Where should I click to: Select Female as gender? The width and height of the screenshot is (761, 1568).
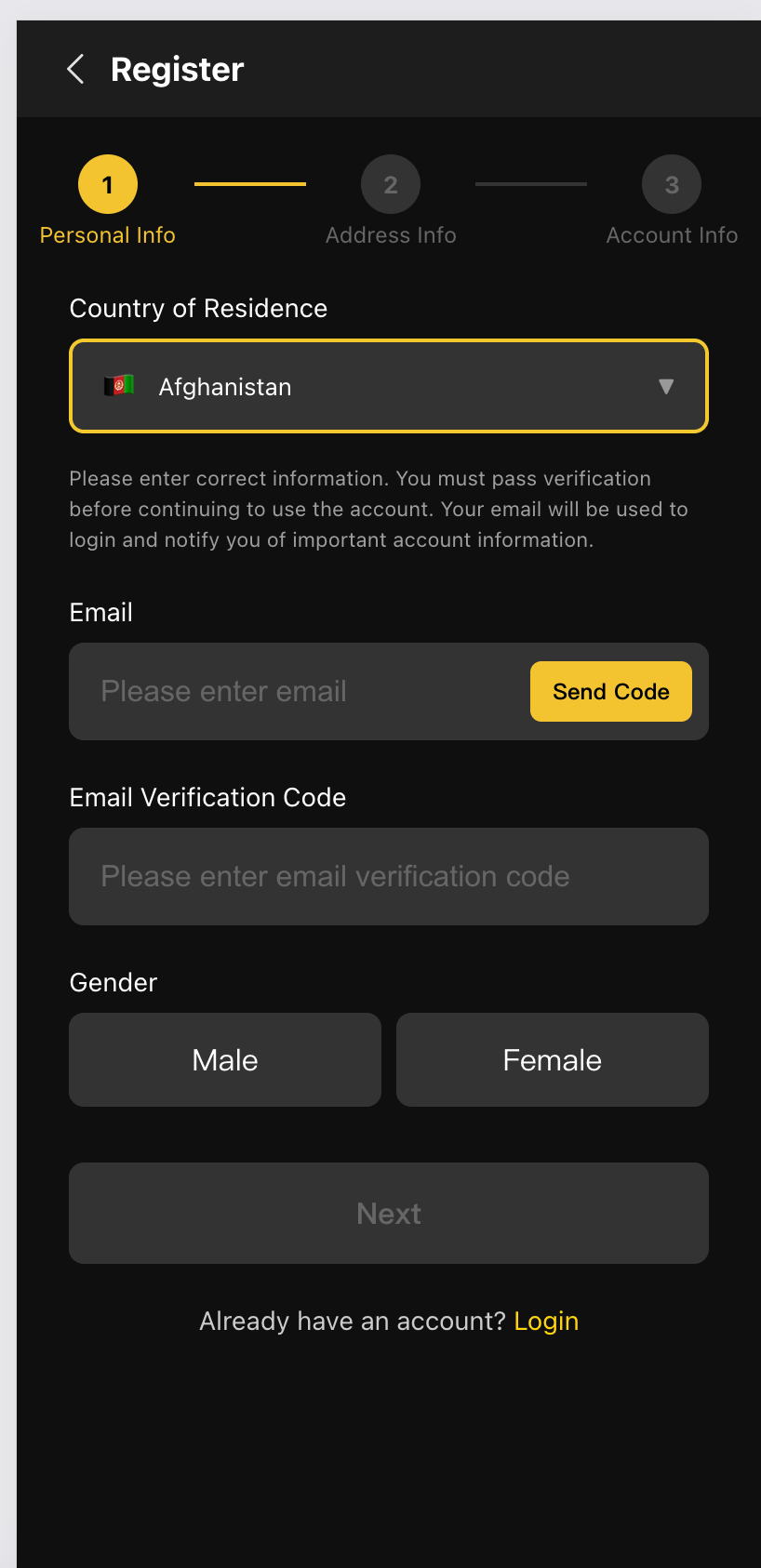click(x=552, y=1059)
